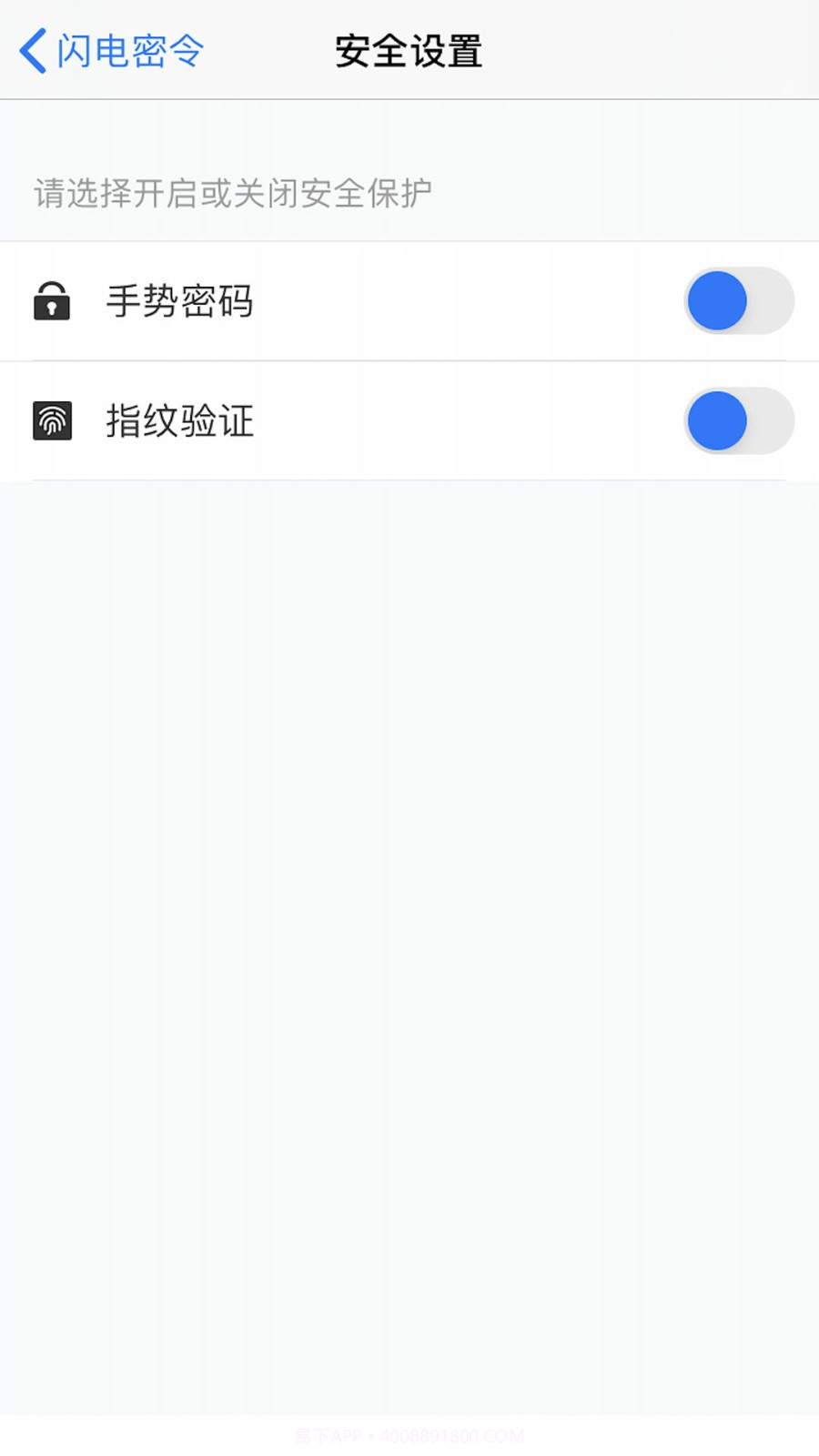Tap the fingerprint symbol on the verification row
The image size is (819, 1456).
52,421
